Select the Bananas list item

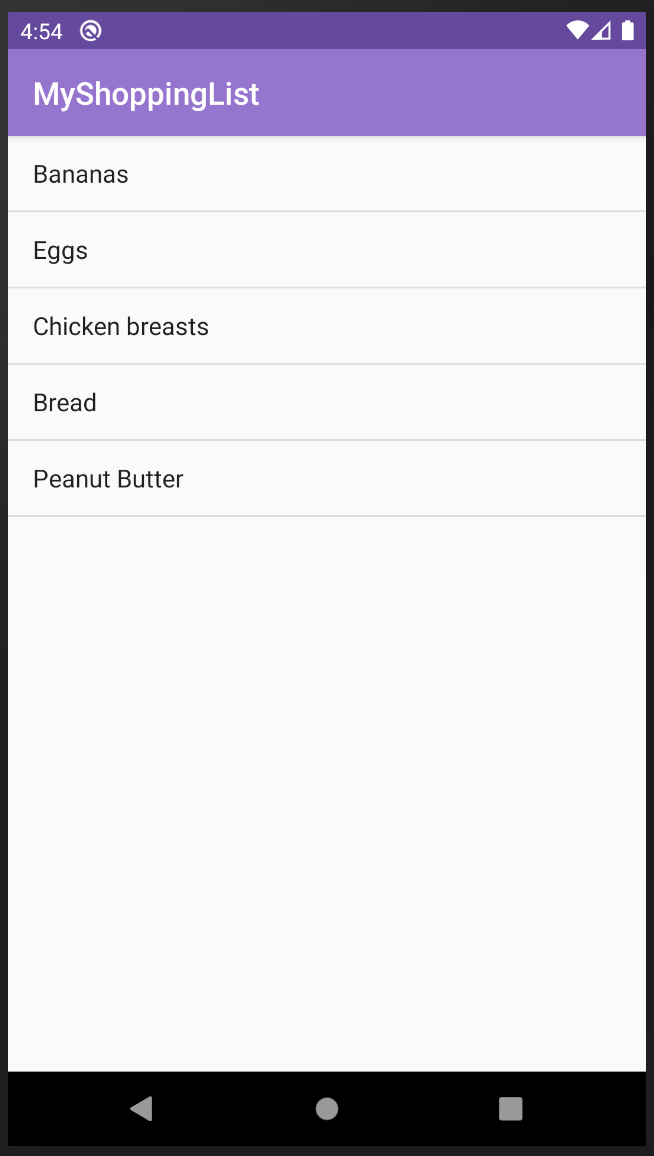tap(327, 174)
